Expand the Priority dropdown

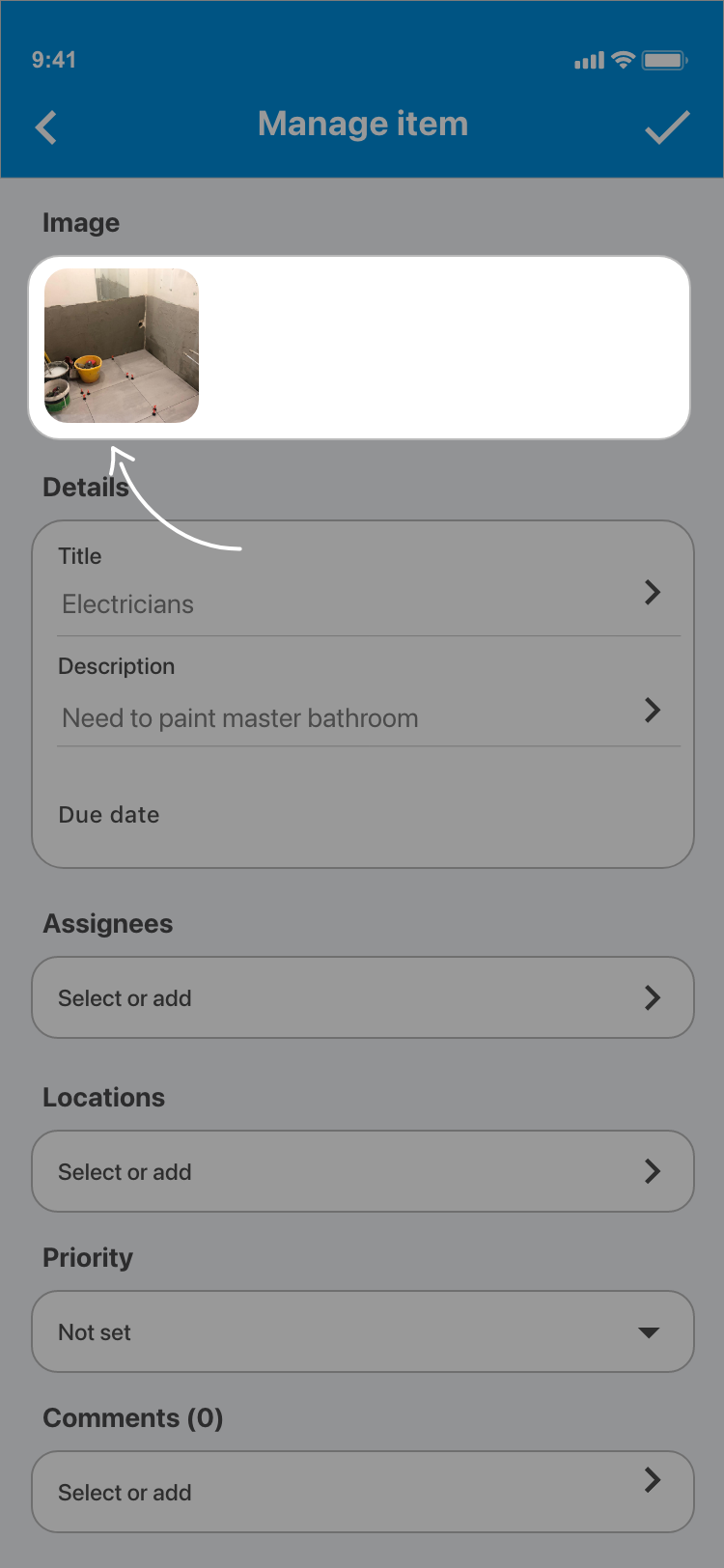click(362, 1331)
